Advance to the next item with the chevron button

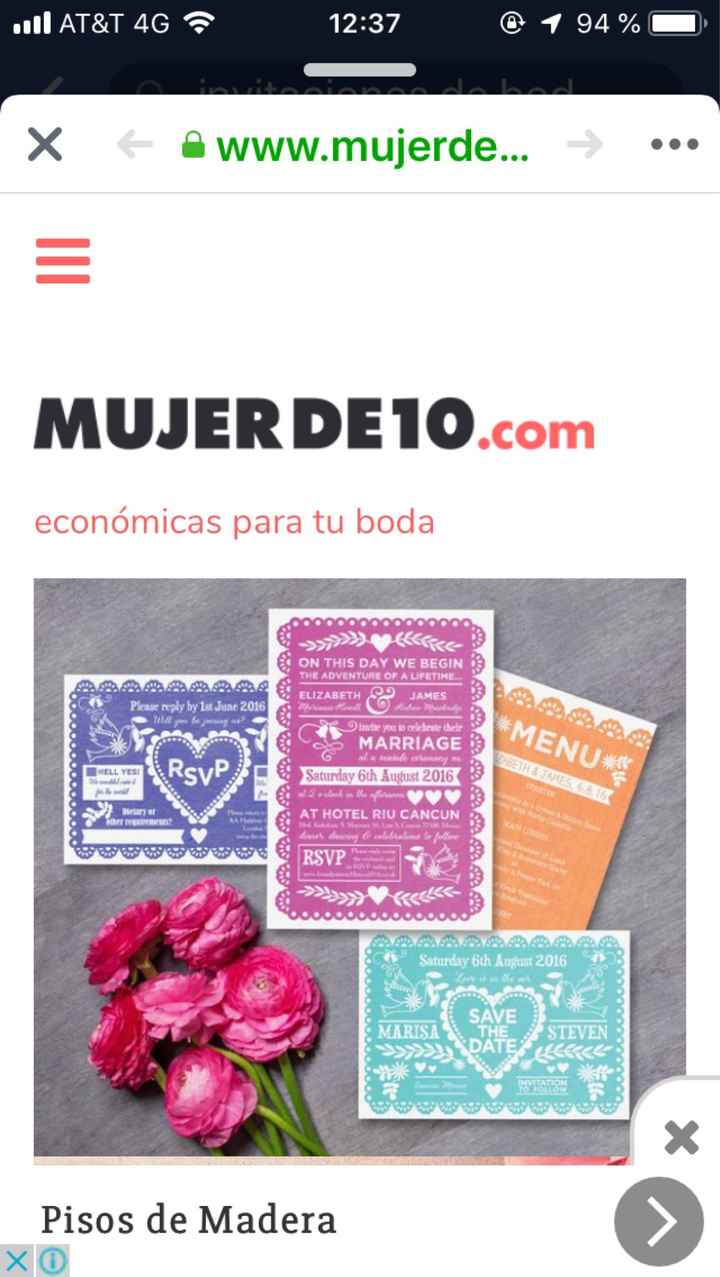pos(659,1221)
